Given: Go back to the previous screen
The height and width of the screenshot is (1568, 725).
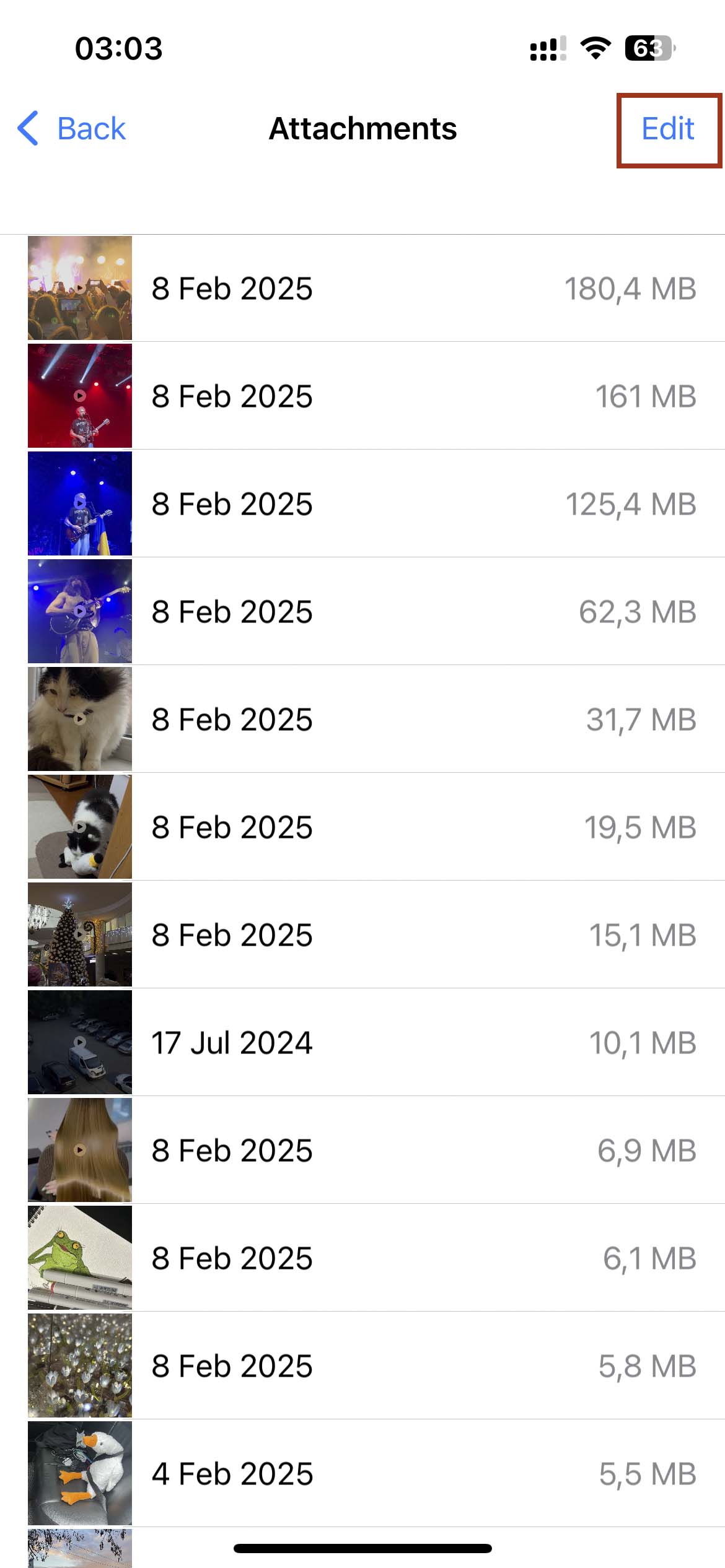Looking at the screenshot, I should [x=71, y=129].
